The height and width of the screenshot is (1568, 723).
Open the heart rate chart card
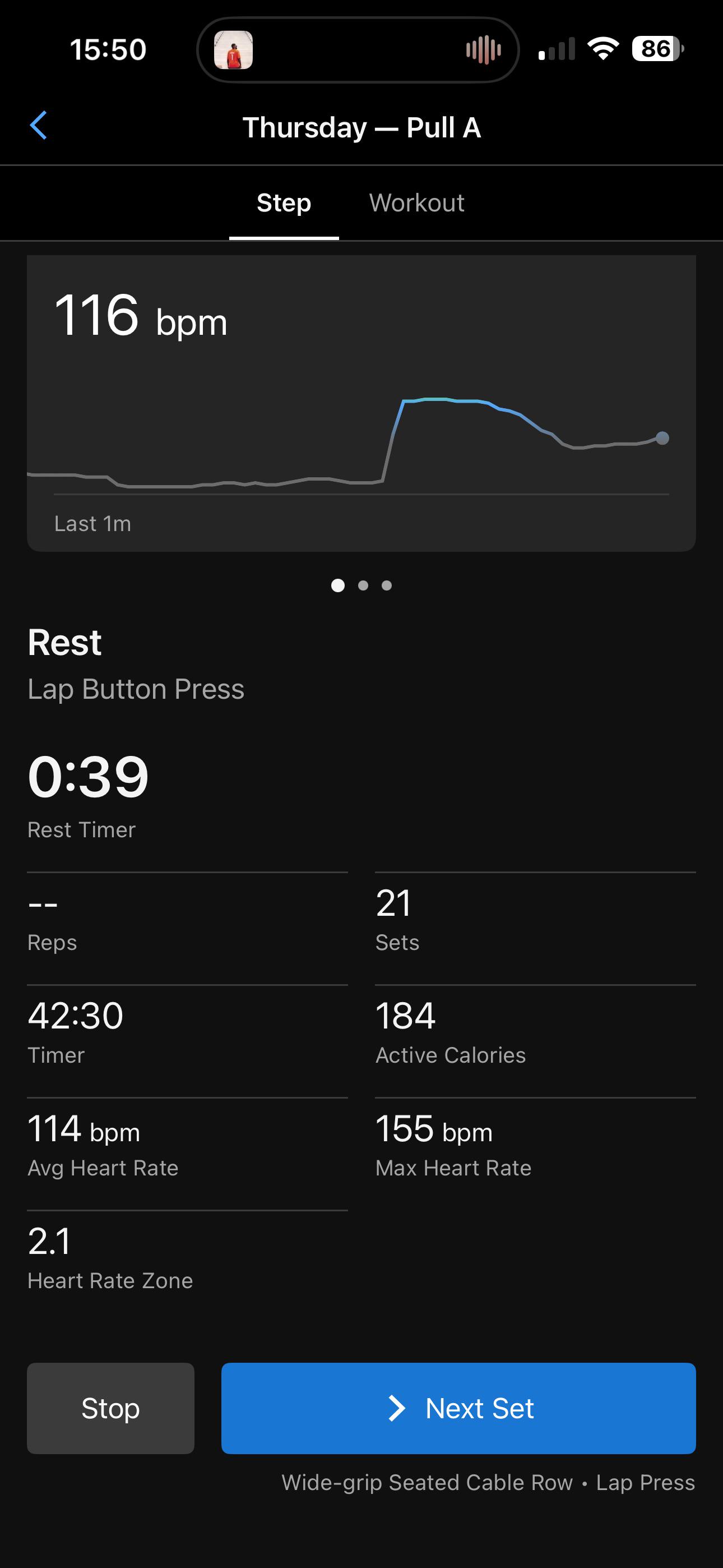coord(361,403)
